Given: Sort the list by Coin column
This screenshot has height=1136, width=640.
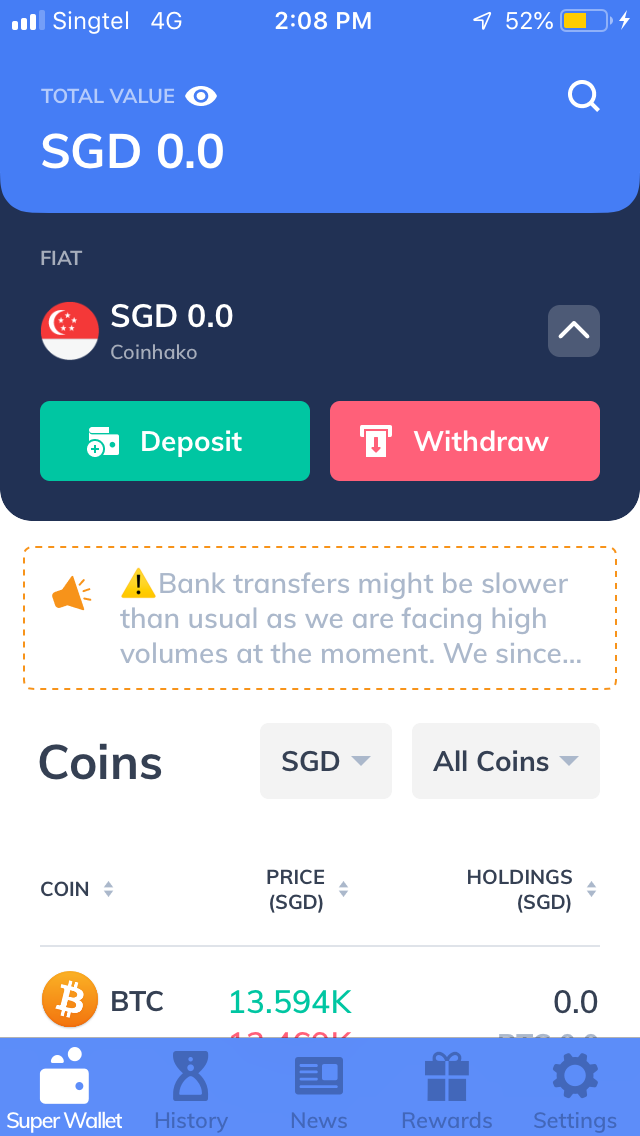Looking at the screenshot, I should pos(77,889).
